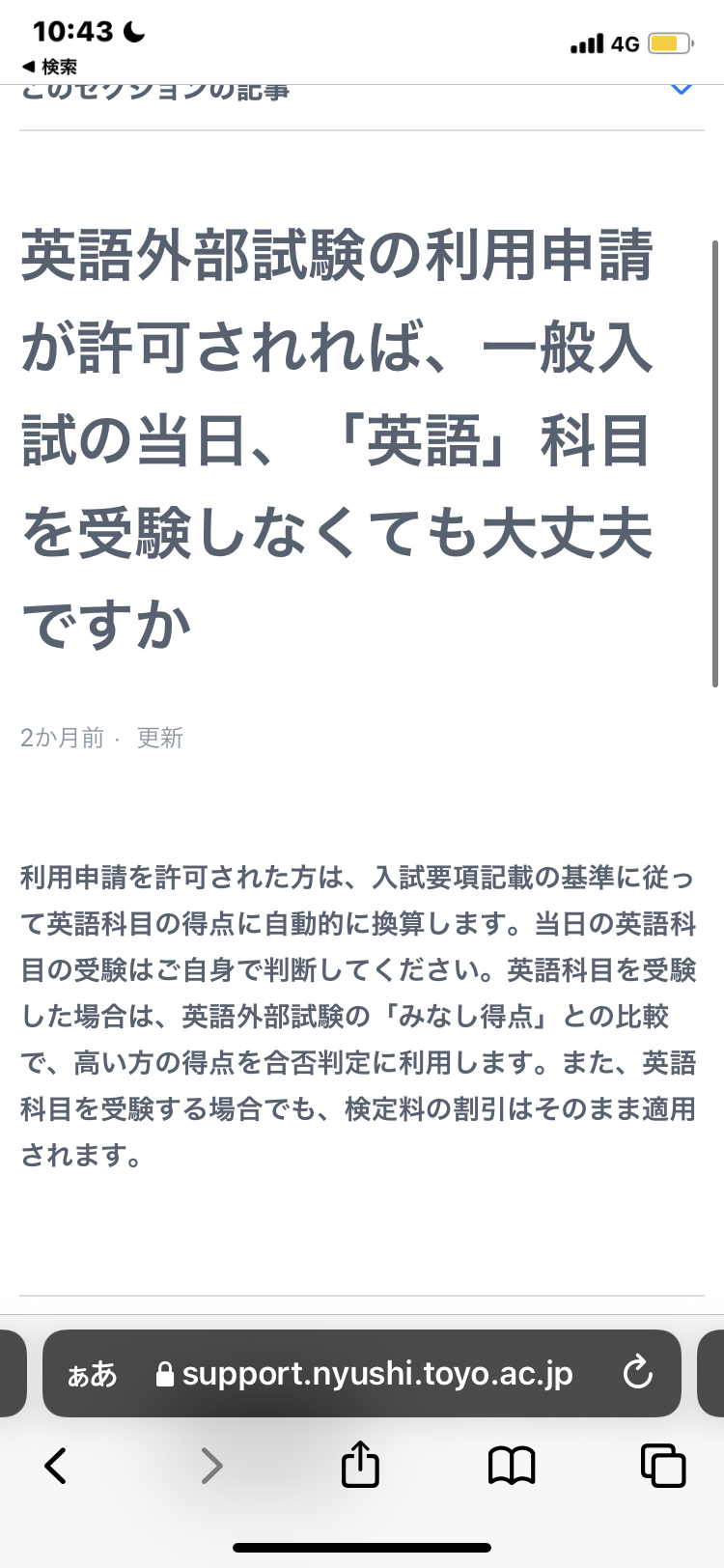
Task: Open the ぁあ page settings menu
Action: pyautogui.click(x=92, y=1373)
